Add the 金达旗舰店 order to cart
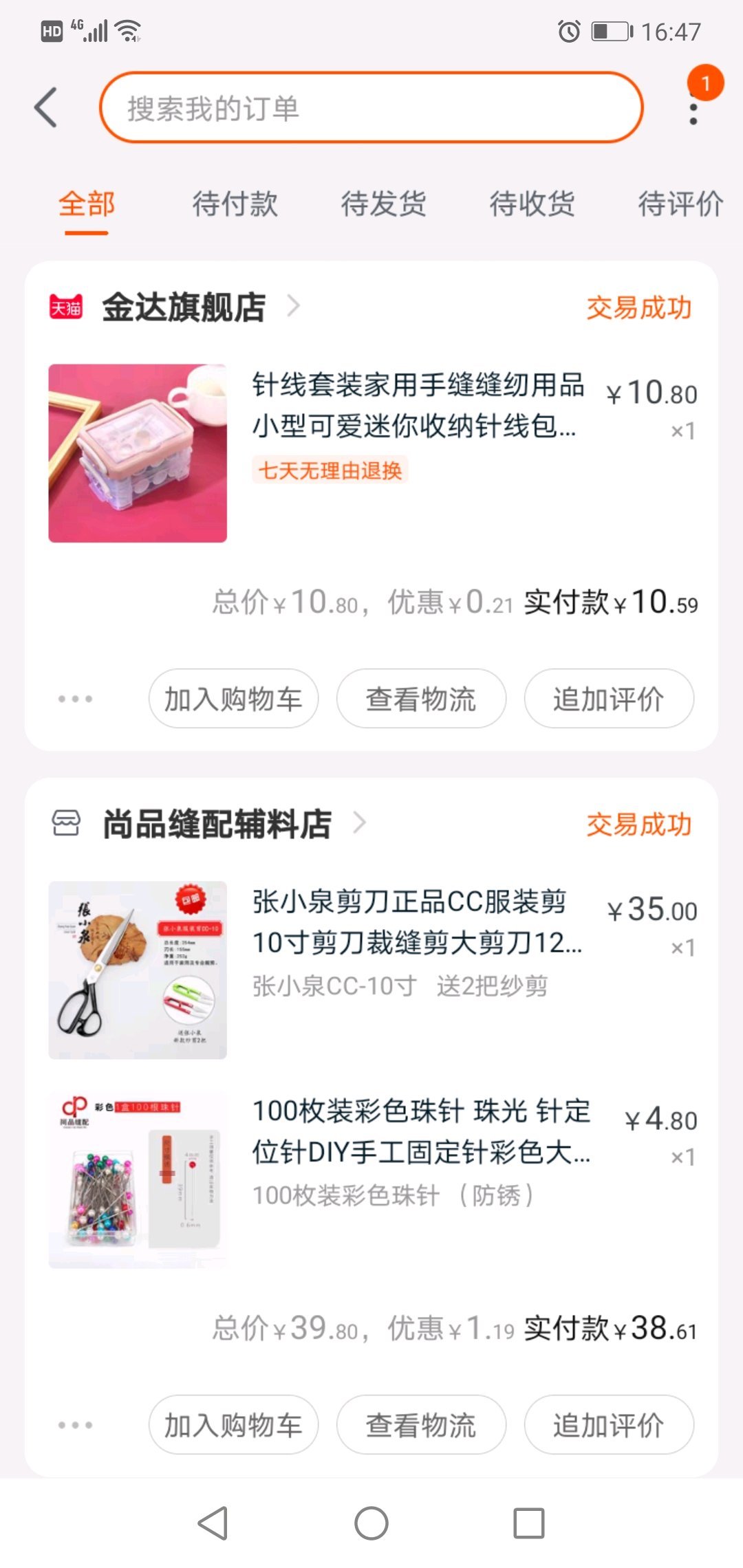 [x=233, y=699]
